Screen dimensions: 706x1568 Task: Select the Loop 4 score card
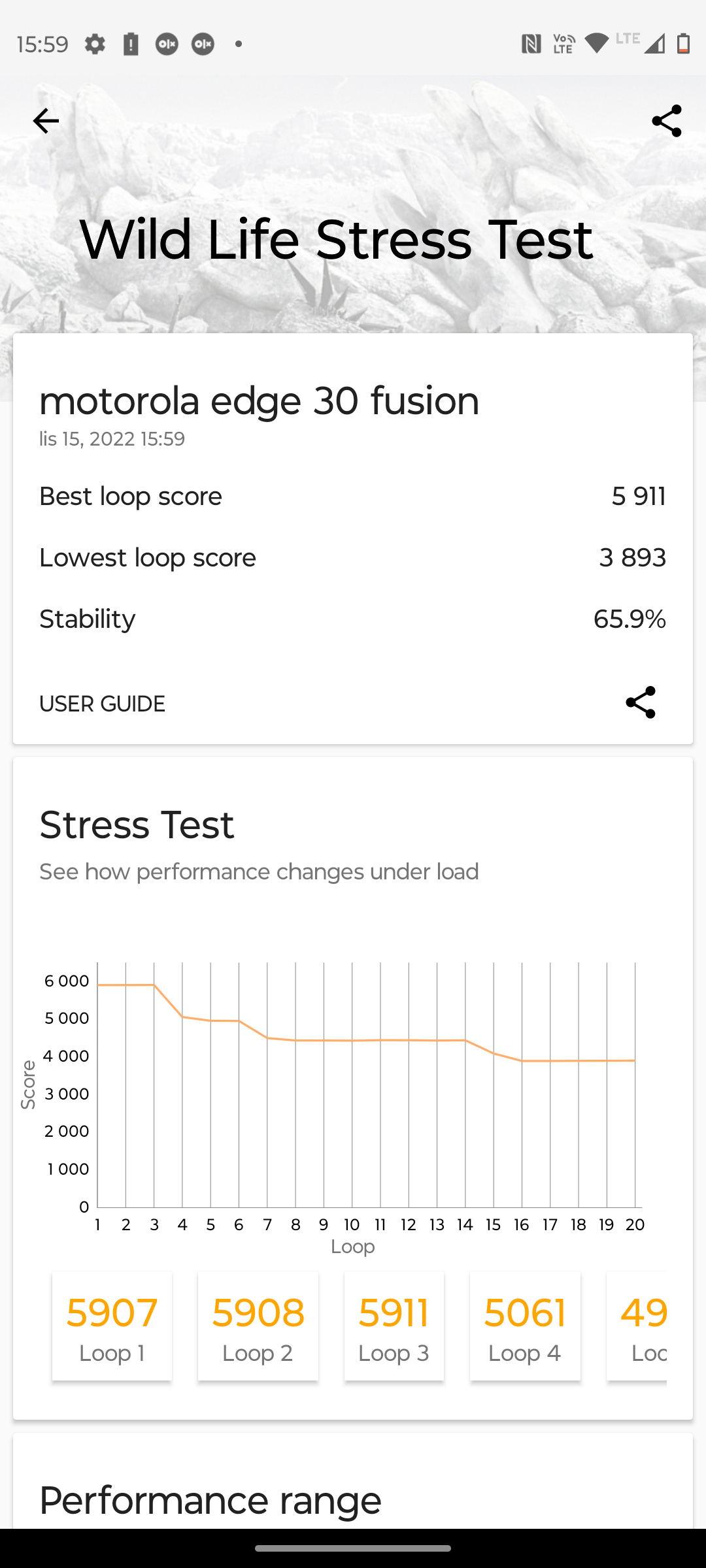coord(525,1326)
